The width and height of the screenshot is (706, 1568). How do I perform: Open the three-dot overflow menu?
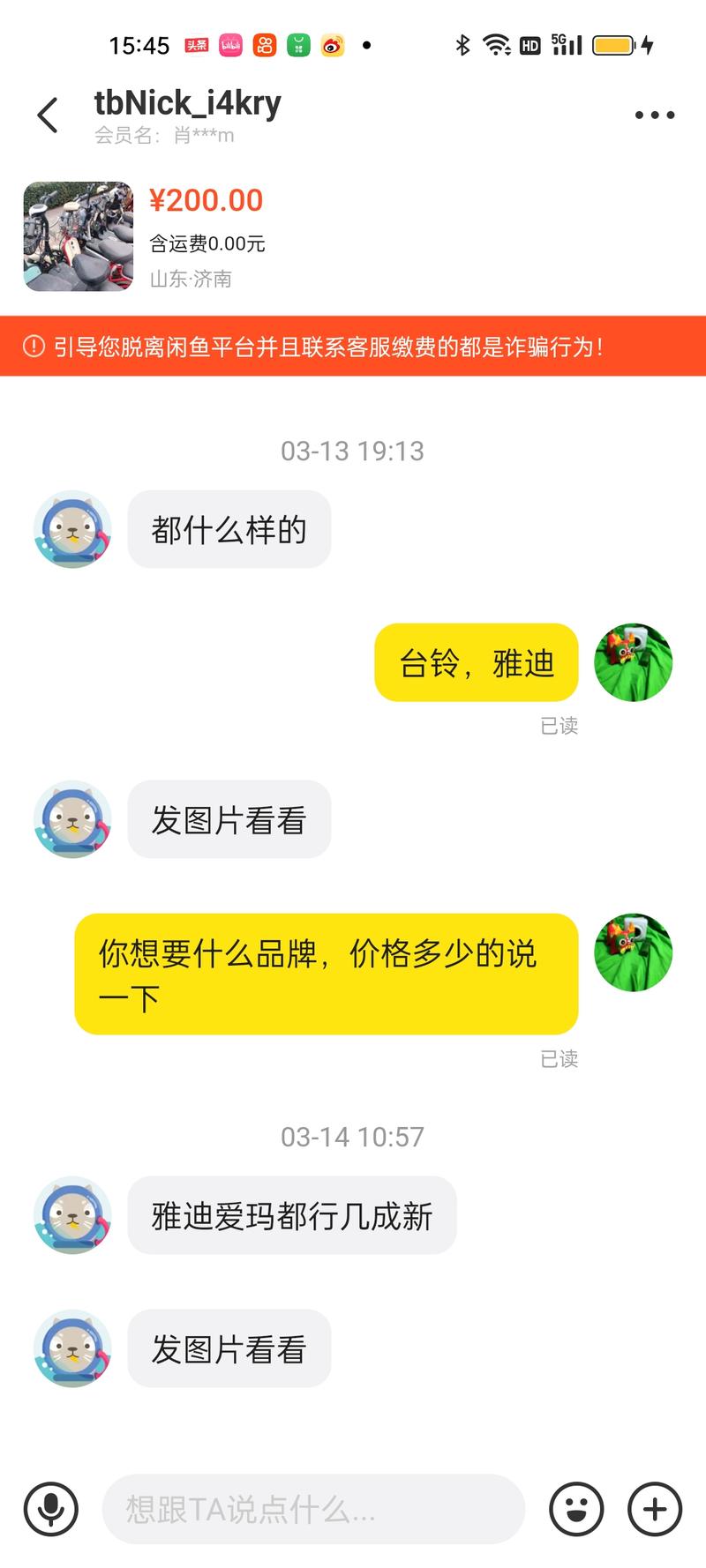pyautogui.click(x=654, y=115)
